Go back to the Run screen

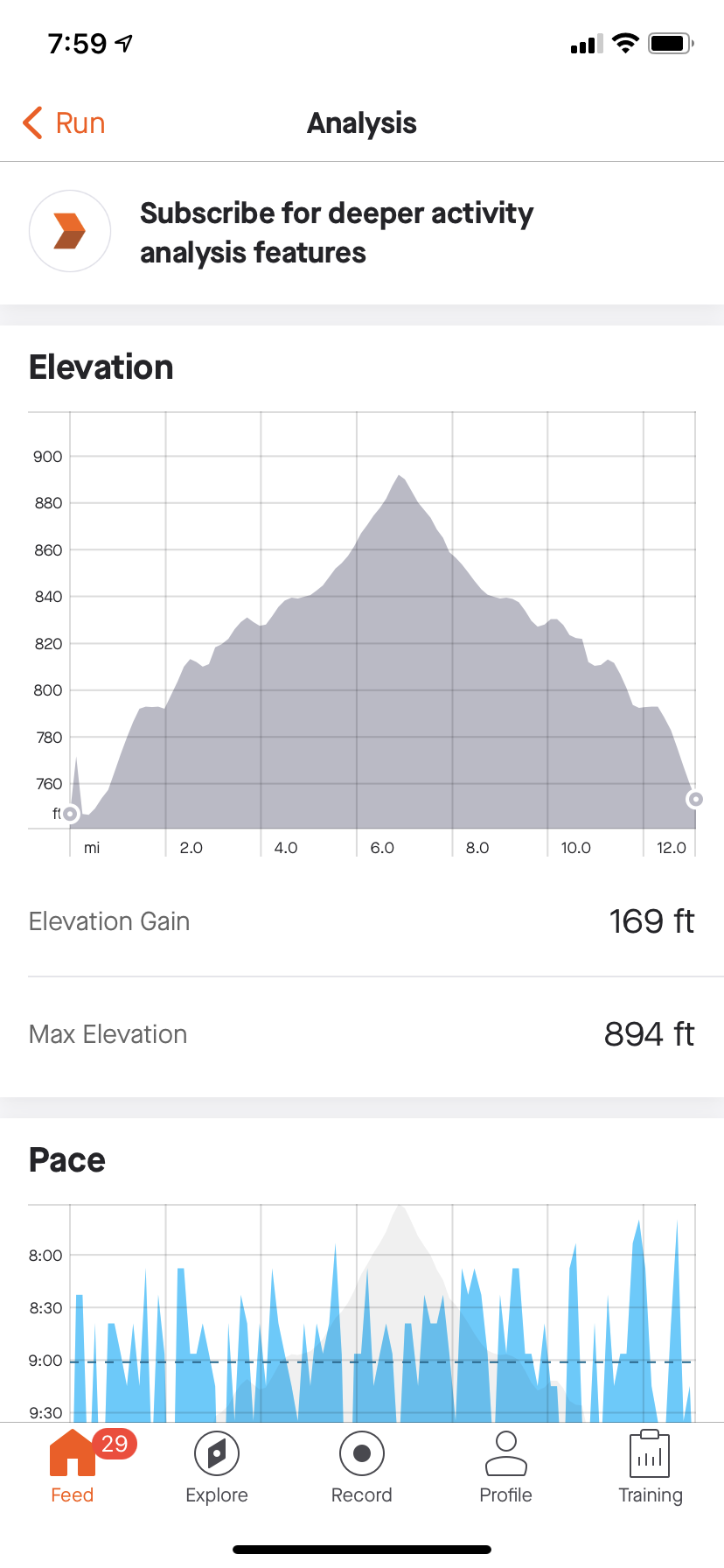[x=64, y=123]
